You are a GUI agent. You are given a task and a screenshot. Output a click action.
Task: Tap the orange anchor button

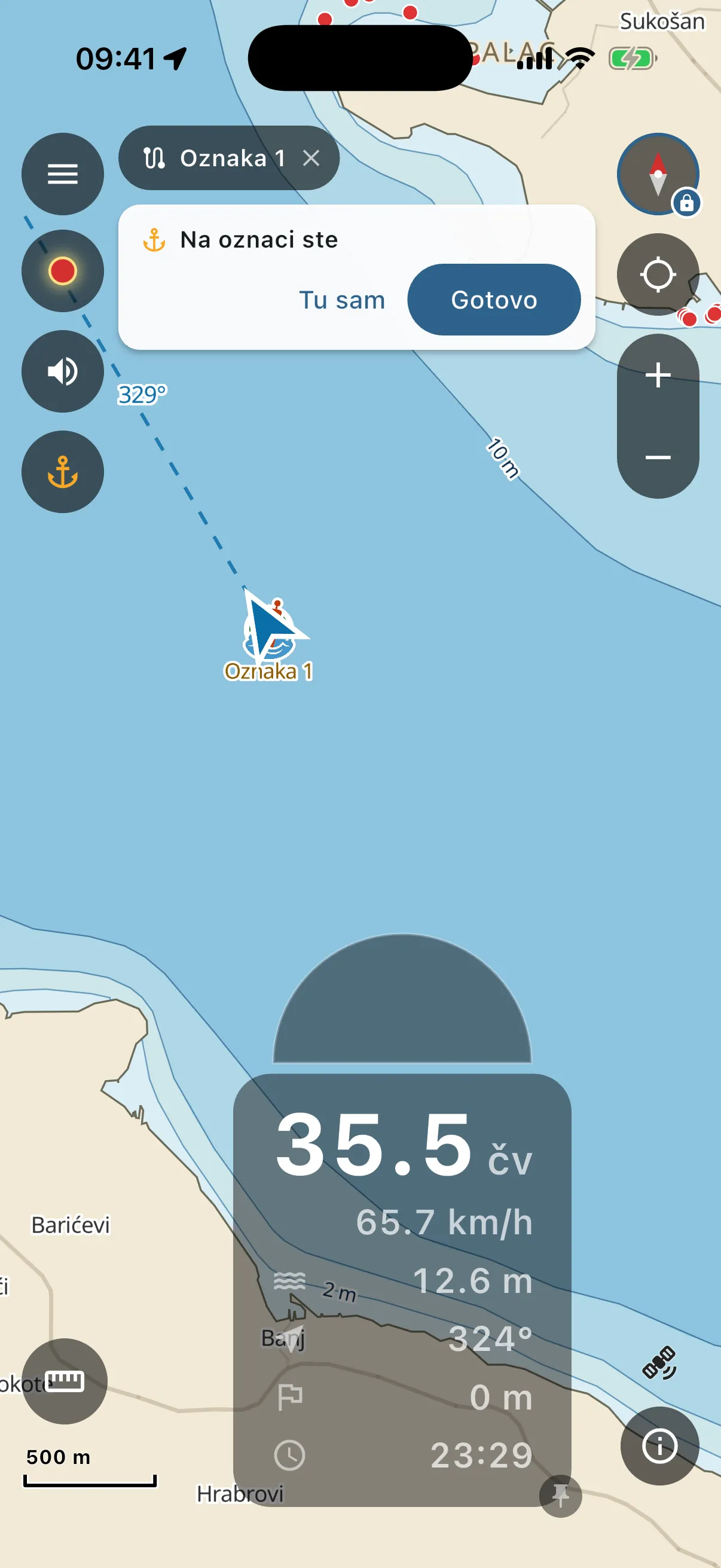click(x=63, y=472)
